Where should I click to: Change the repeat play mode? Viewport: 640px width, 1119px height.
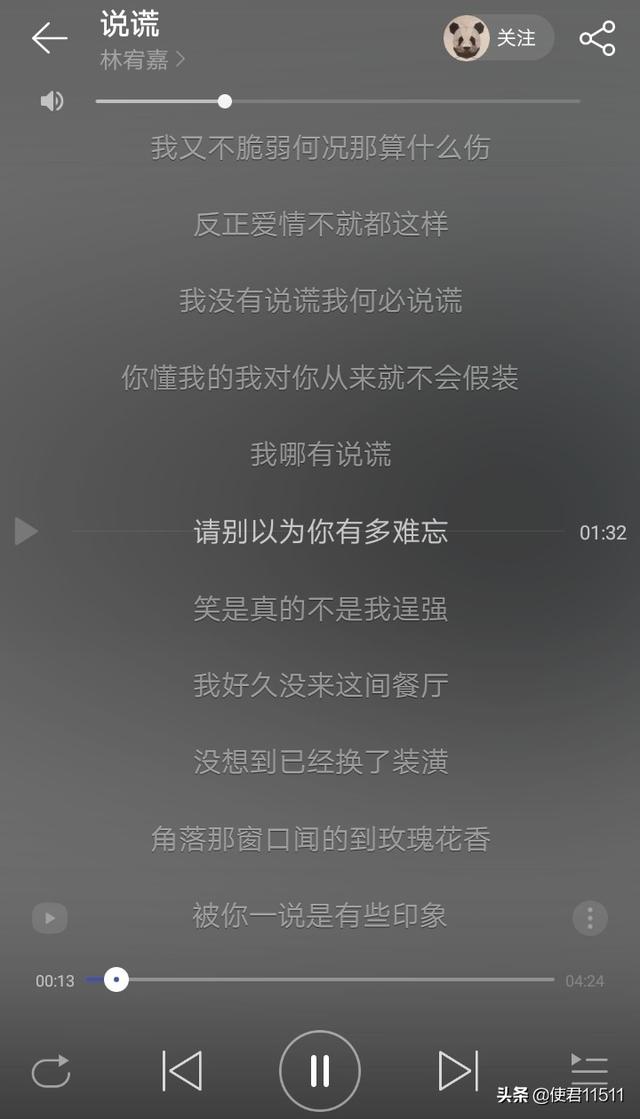(x=51, y=1071)
